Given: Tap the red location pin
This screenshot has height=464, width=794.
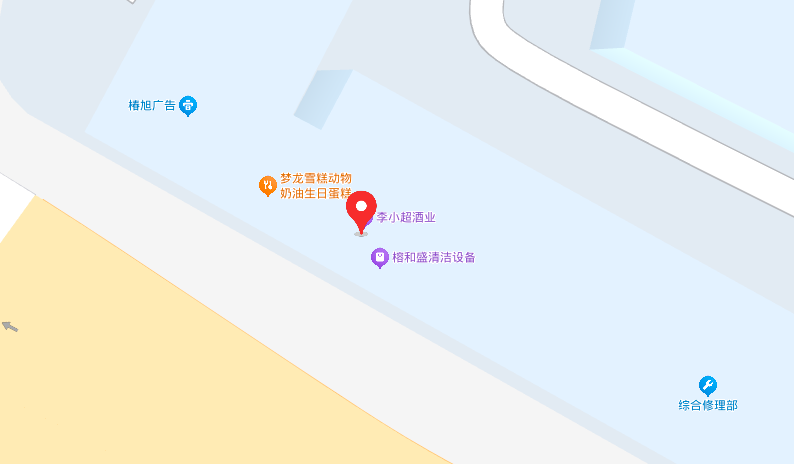Looking at the screenshot, I should coord(361,210).
